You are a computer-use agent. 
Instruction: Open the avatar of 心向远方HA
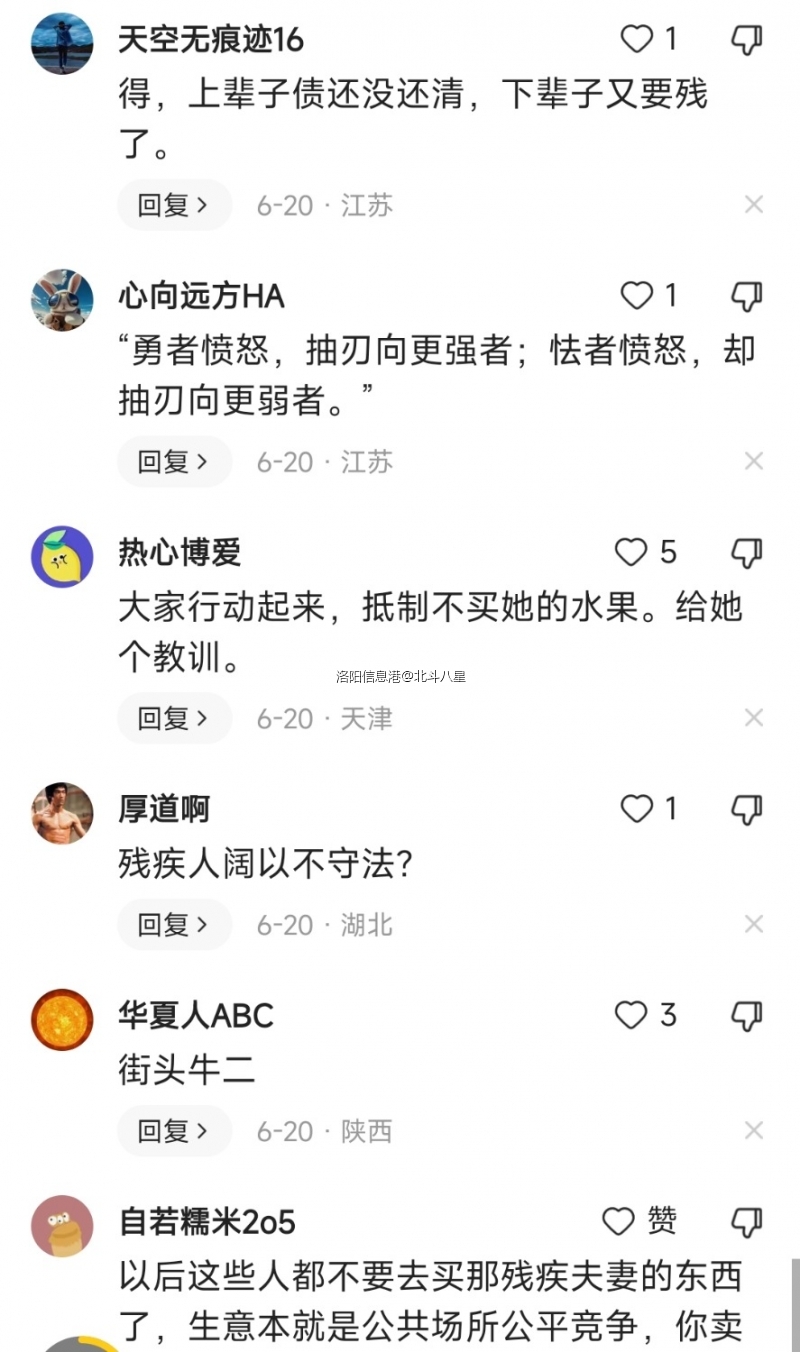click(62, 300)
